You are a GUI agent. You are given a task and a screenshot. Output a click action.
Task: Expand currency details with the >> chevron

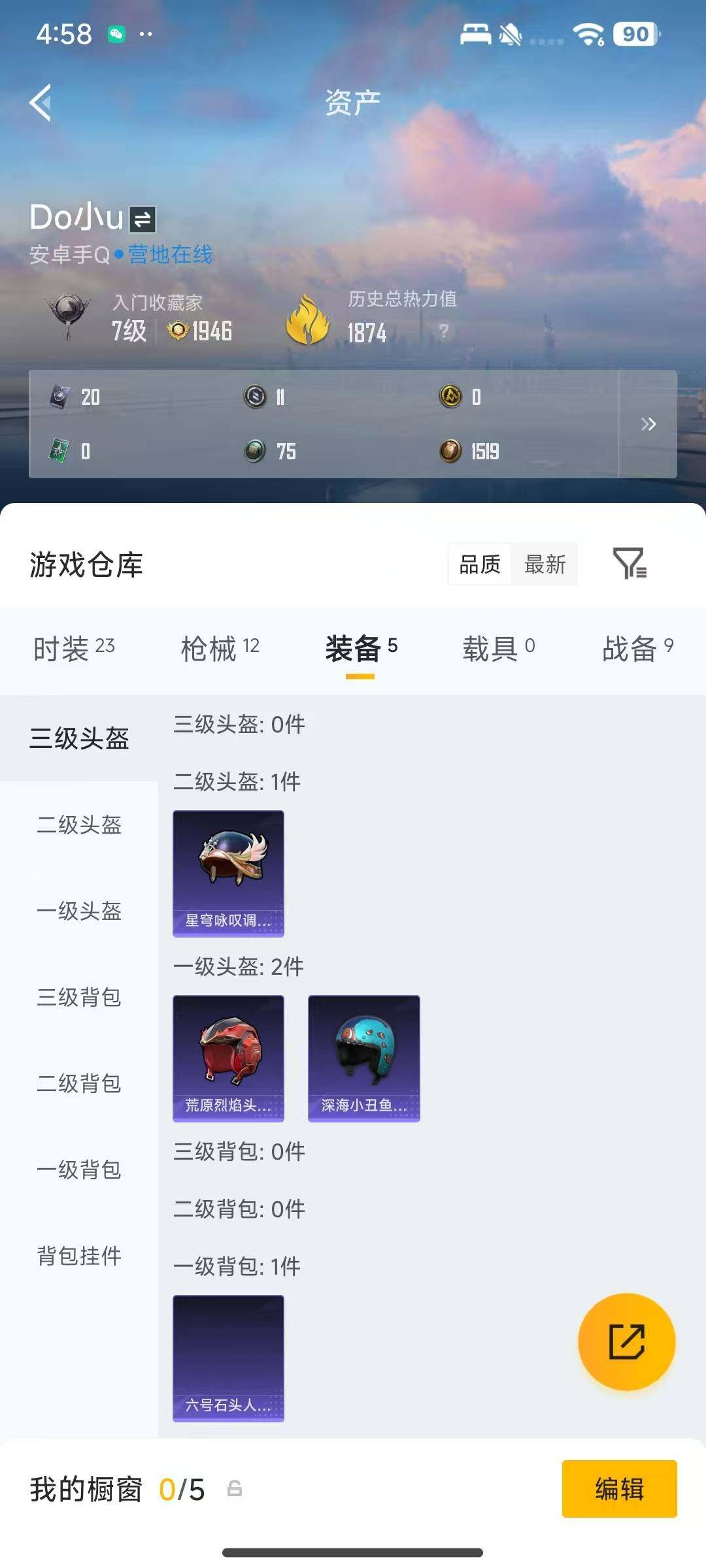click(x=649, y=423)
